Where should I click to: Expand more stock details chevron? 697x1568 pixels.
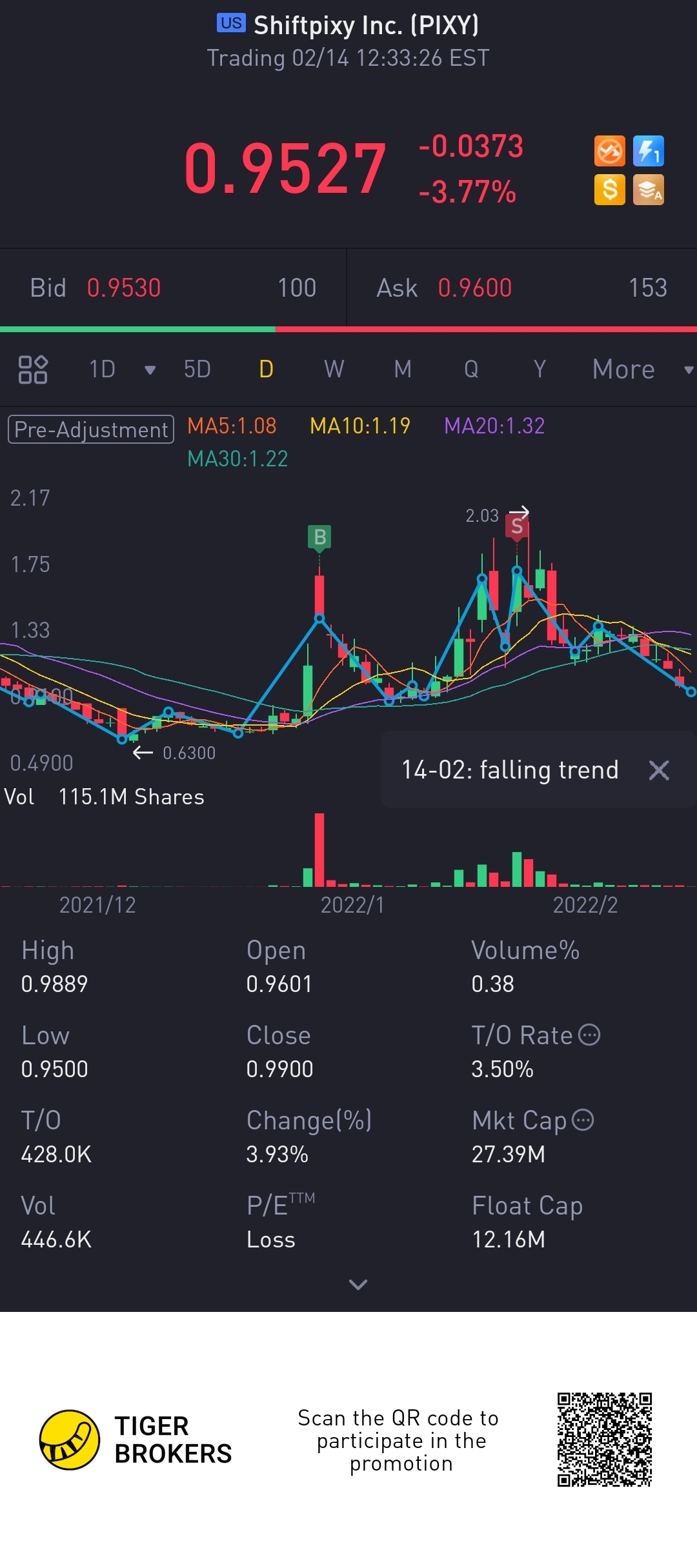[358, 1284]
